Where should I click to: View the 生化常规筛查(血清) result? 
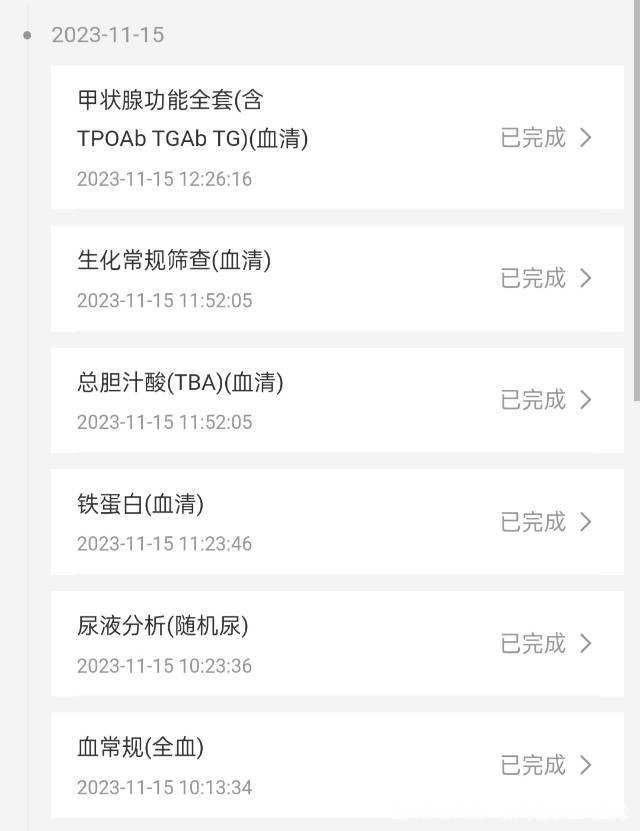click(x=336, y=278)
